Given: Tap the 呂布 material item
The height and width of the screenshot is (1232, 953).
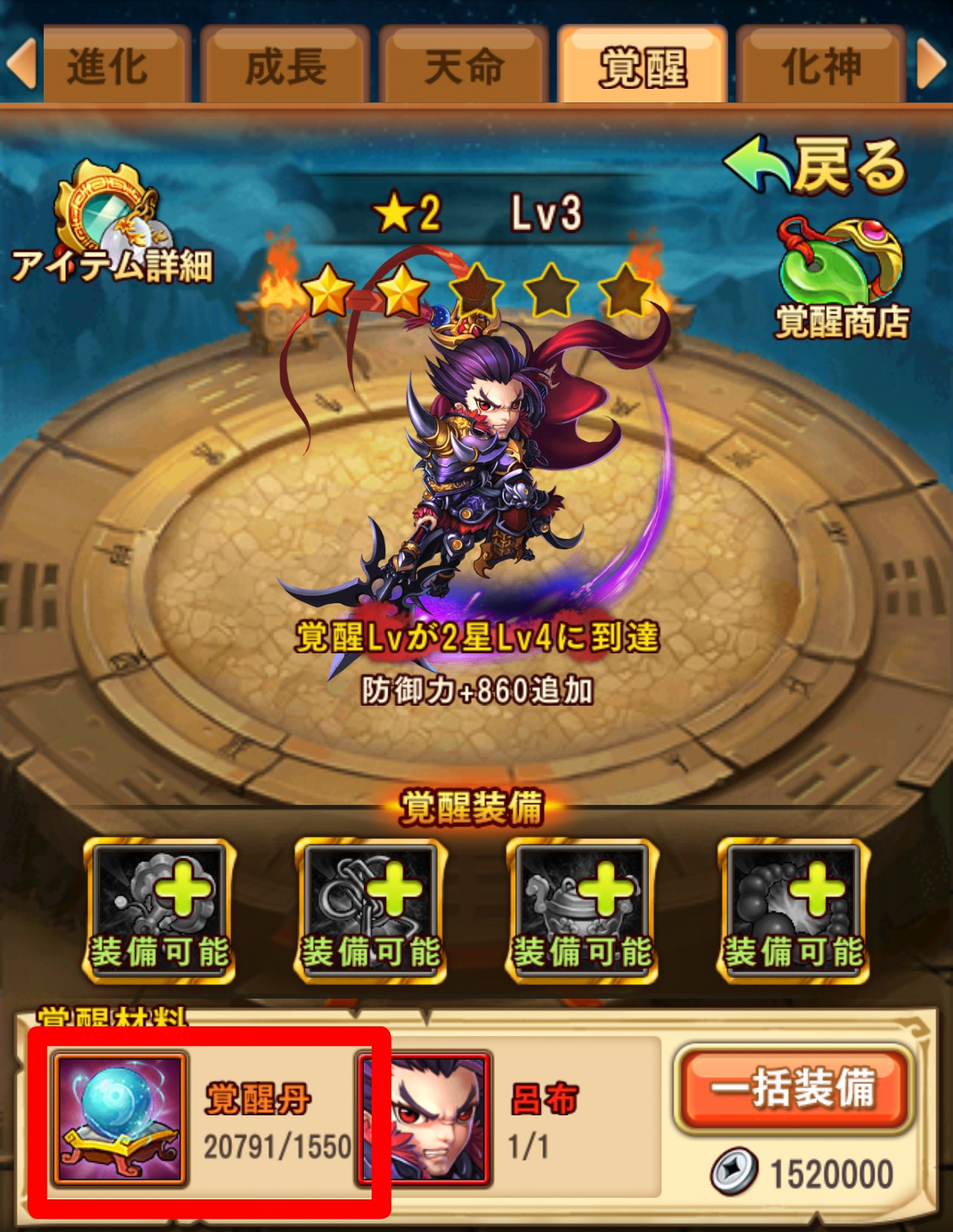Looking at the screenshot, I should pyautogui.click(x=426, y=1118).
